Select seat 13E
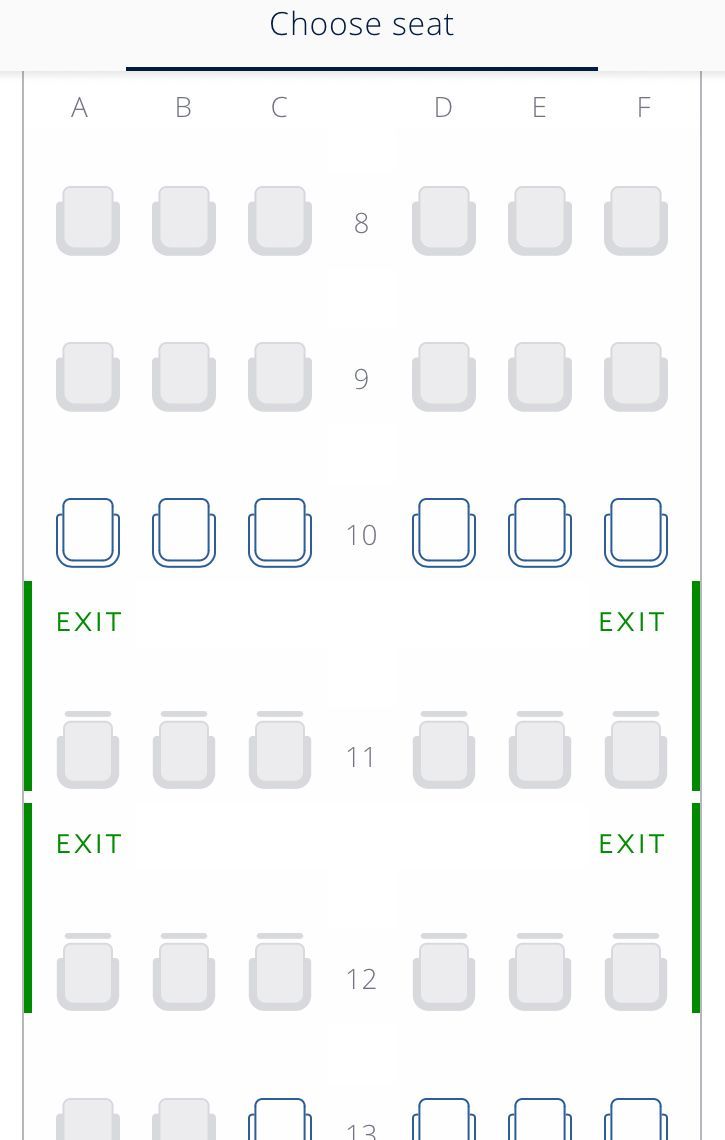The height and width of the screenshot is (1140, 725). [540, 1120]
